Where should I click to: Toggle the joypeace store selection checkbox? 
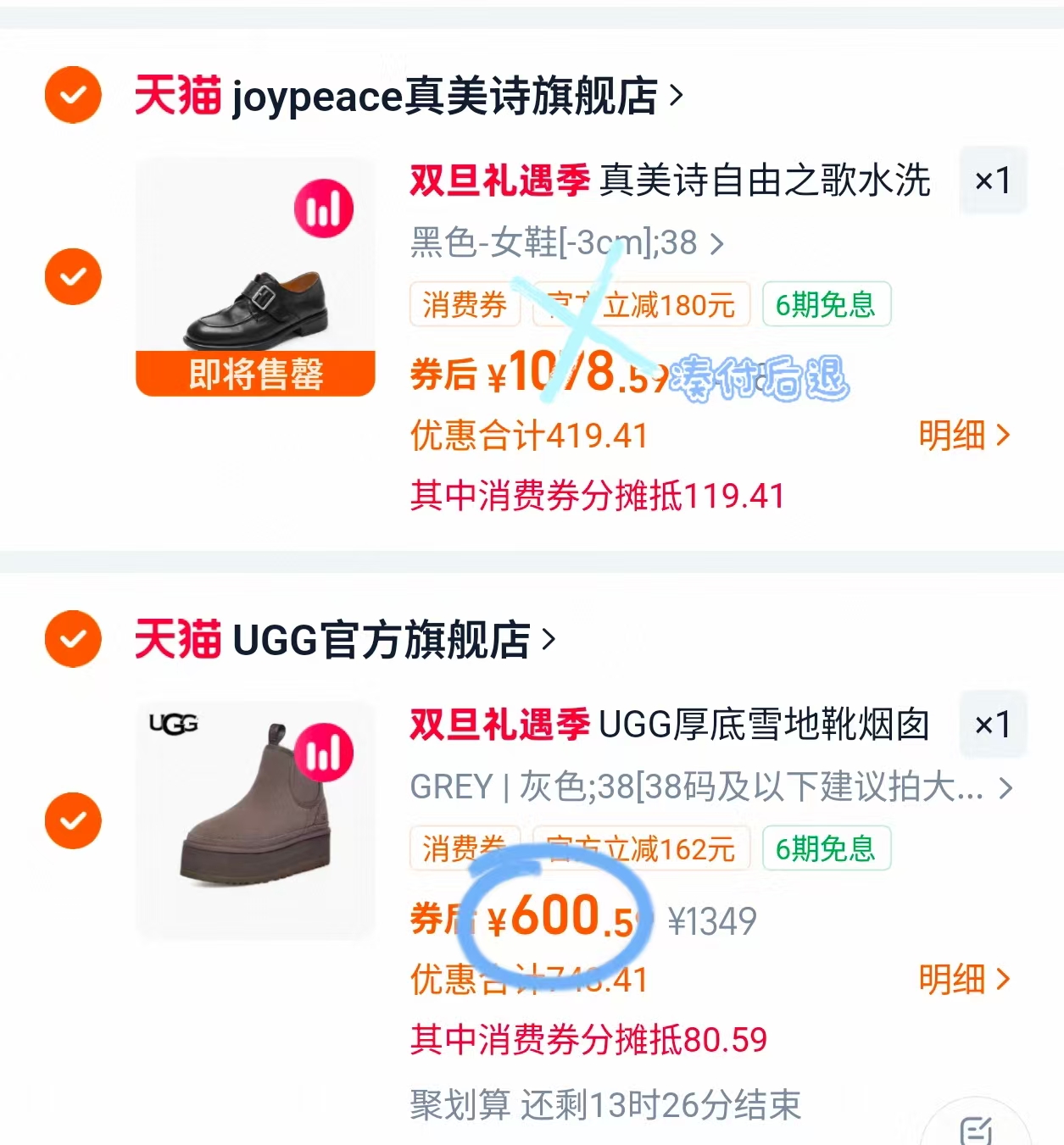pyautogui.click(x=73, y=95)
